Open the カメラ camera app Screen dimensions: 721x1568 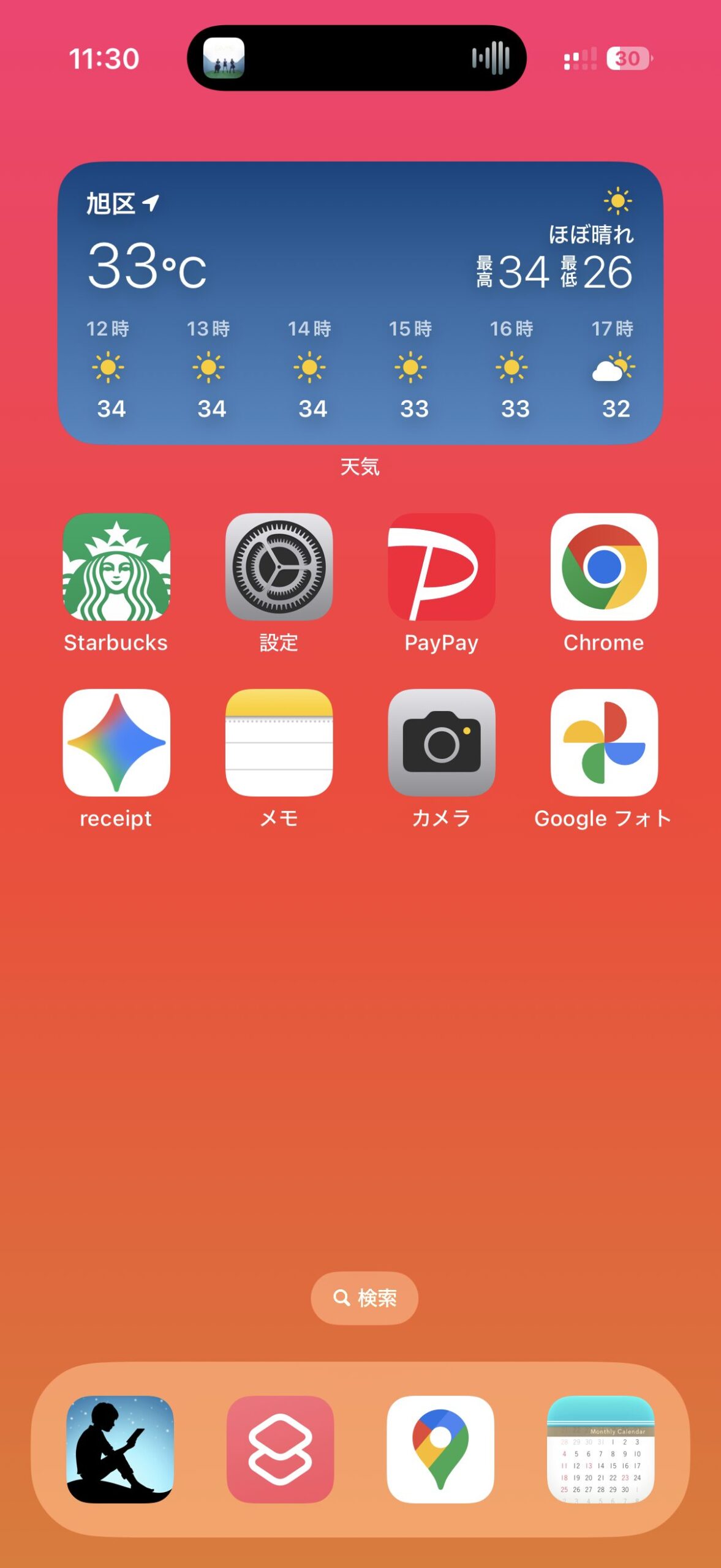click(441, 742)
